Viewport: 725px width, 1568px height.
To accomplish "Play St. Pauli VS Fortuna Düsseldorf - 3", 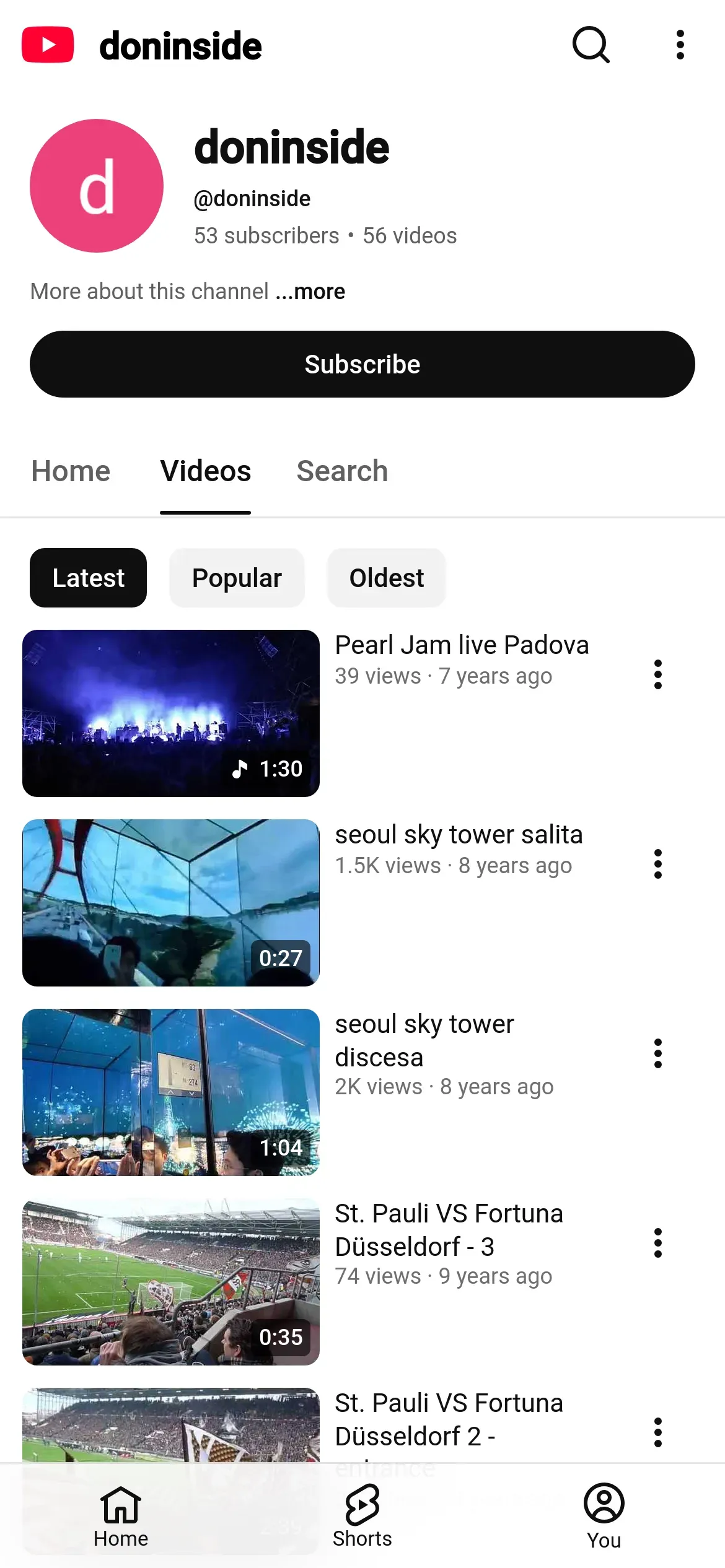I will [171, 1281].
